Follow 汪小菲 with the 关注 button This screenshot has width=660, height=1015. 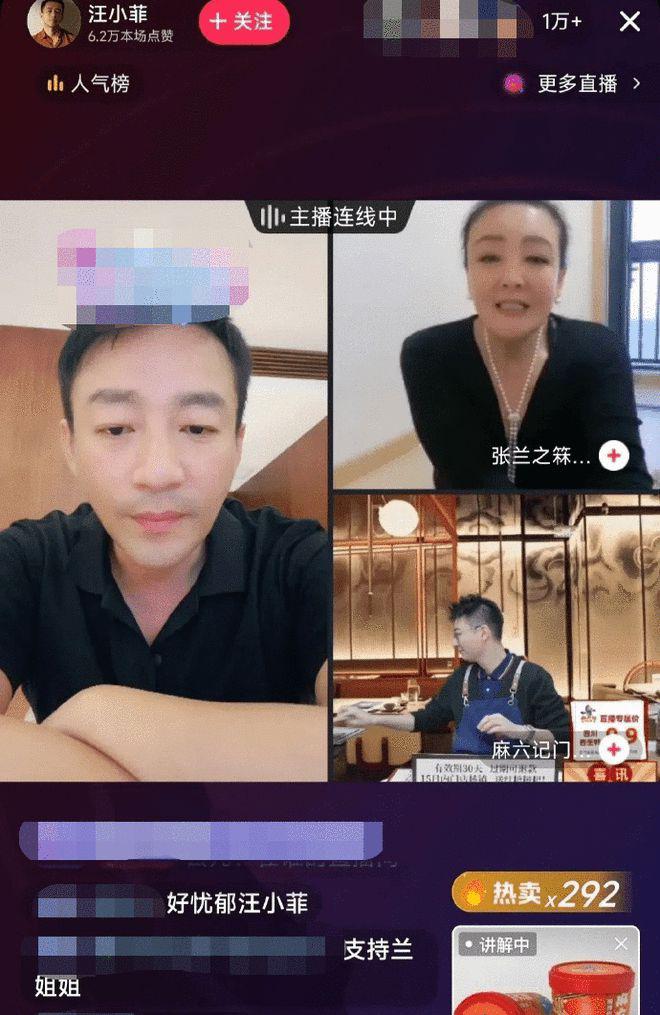click(244, 22)
